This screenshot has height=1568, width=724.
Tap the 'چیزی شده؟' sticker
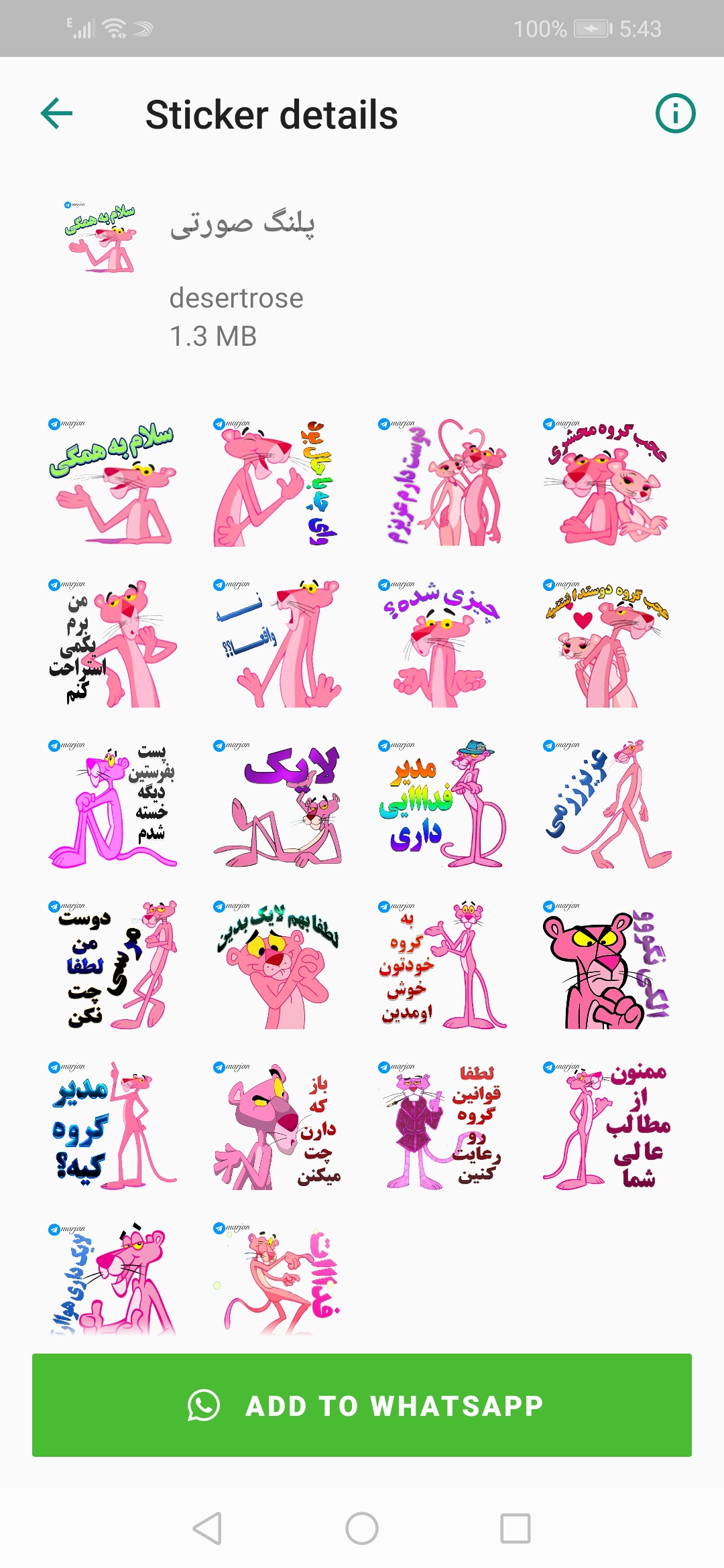tap(442, 643)
